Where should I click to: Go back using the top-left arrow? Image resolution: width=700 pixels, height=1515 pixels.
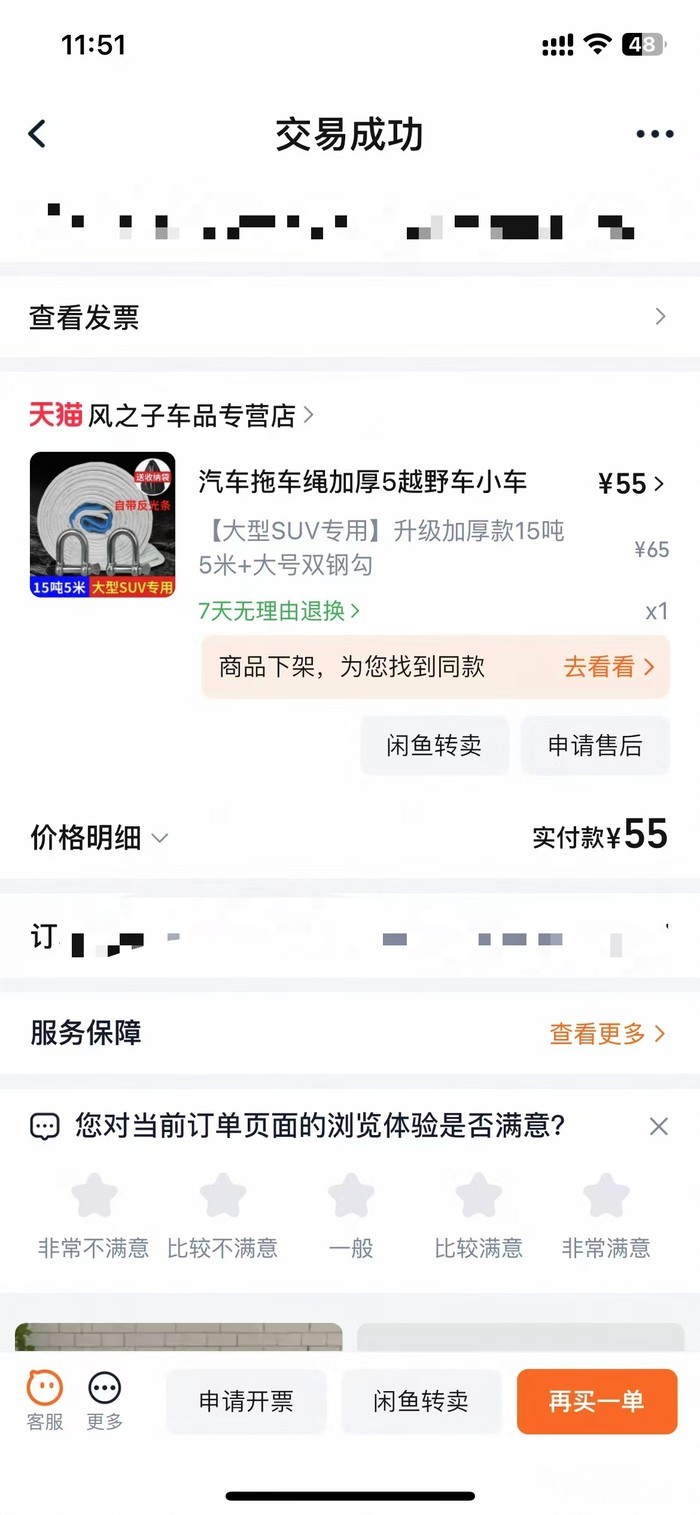[37, 134]
